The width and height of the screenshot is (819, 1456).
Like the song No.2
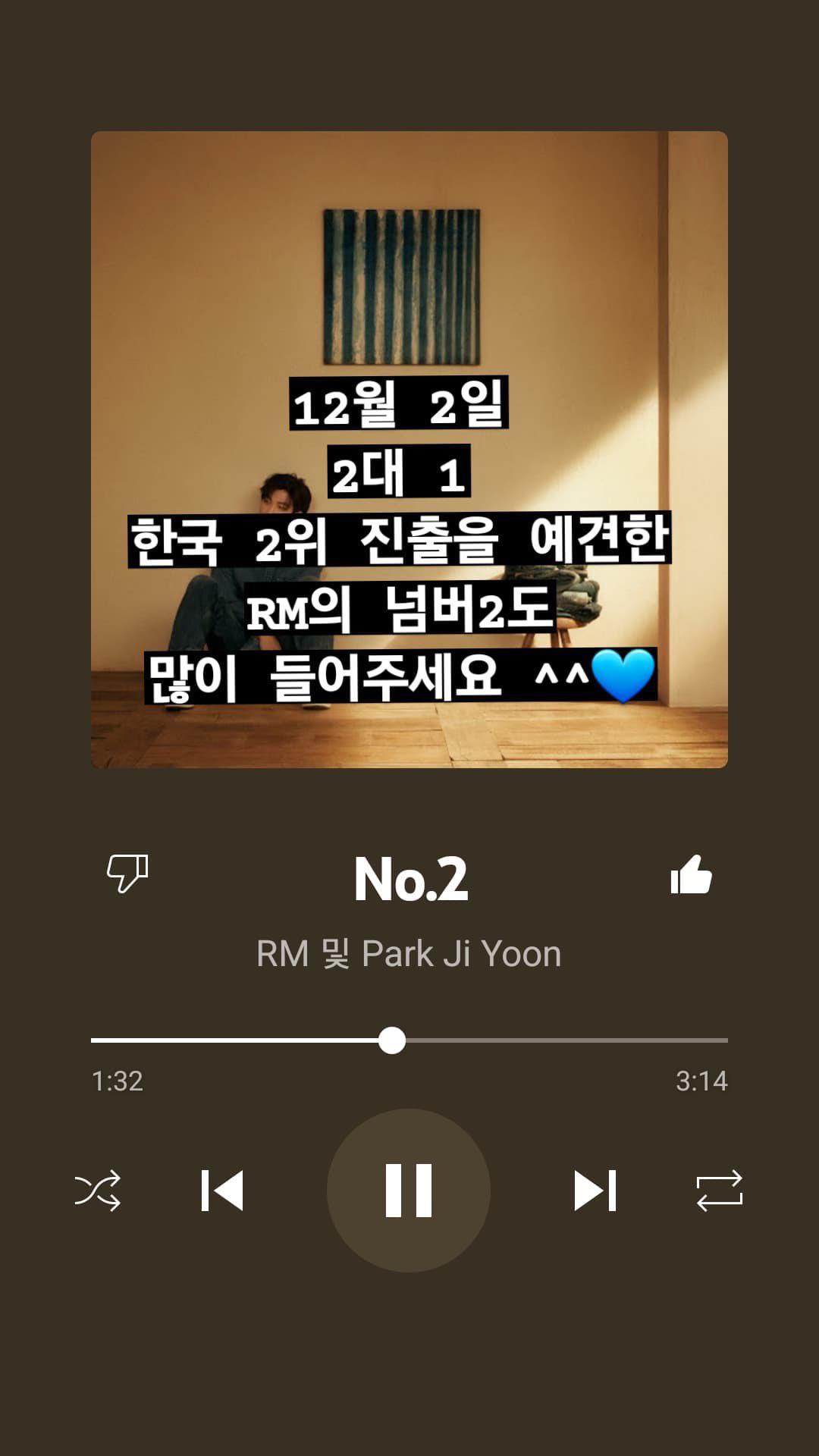(691, 875)
